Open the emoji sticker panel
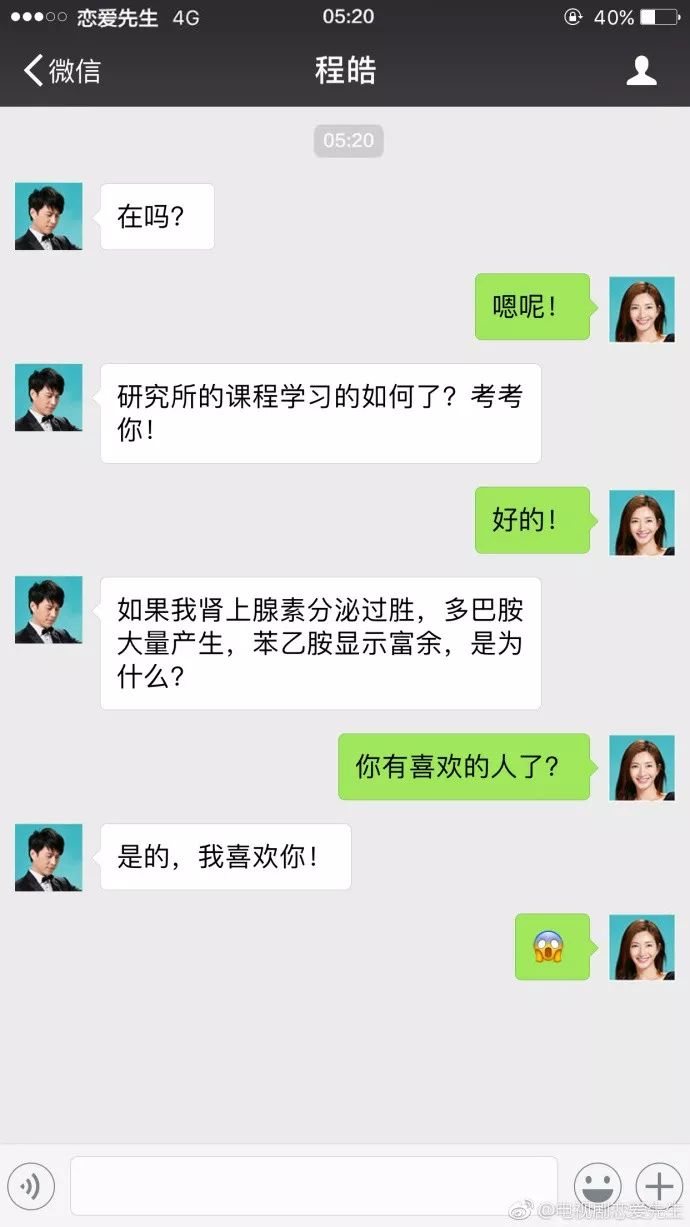The width and height of the screenshot is (690, 1227). point(597,1188)
